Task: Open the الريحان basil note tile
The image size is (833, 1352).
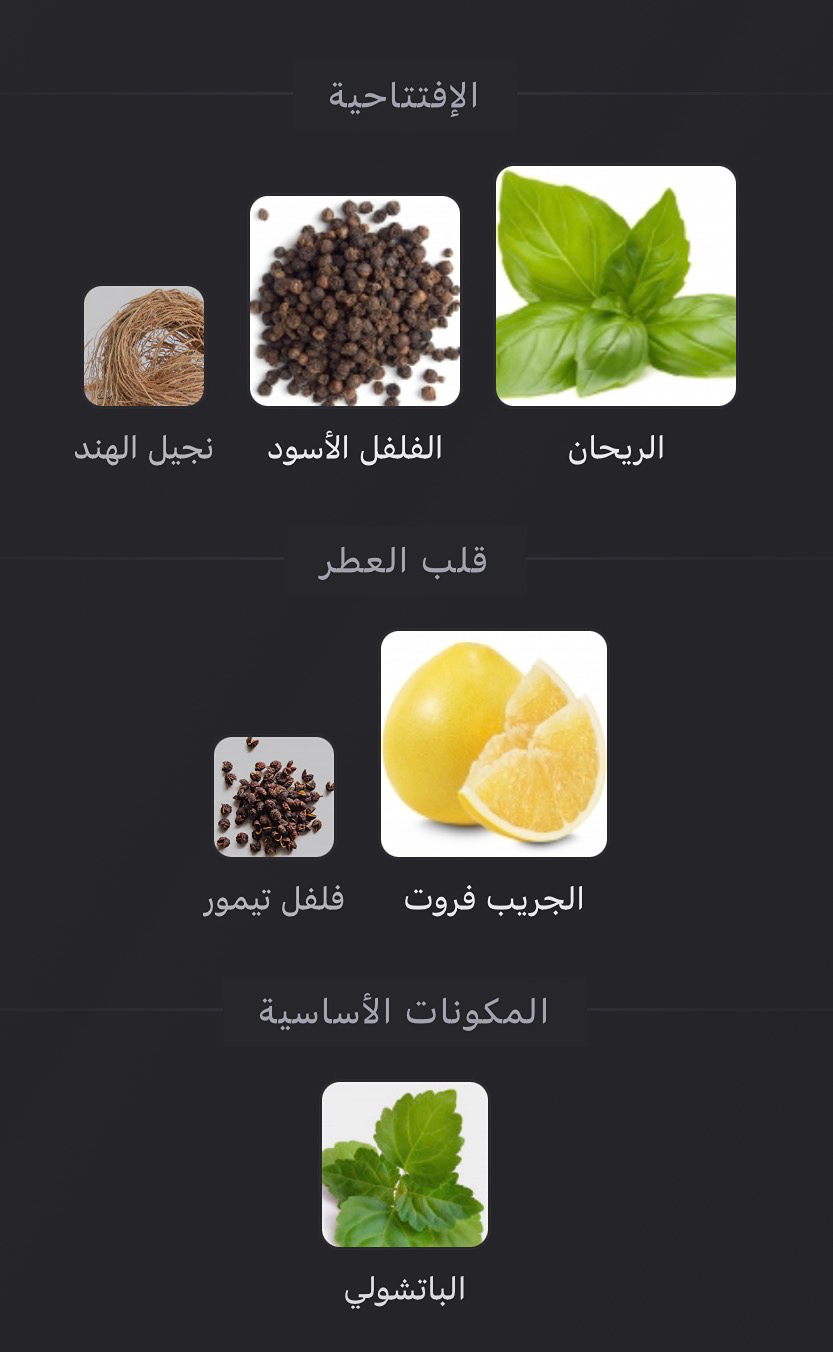Action: (x=616, y=286)
